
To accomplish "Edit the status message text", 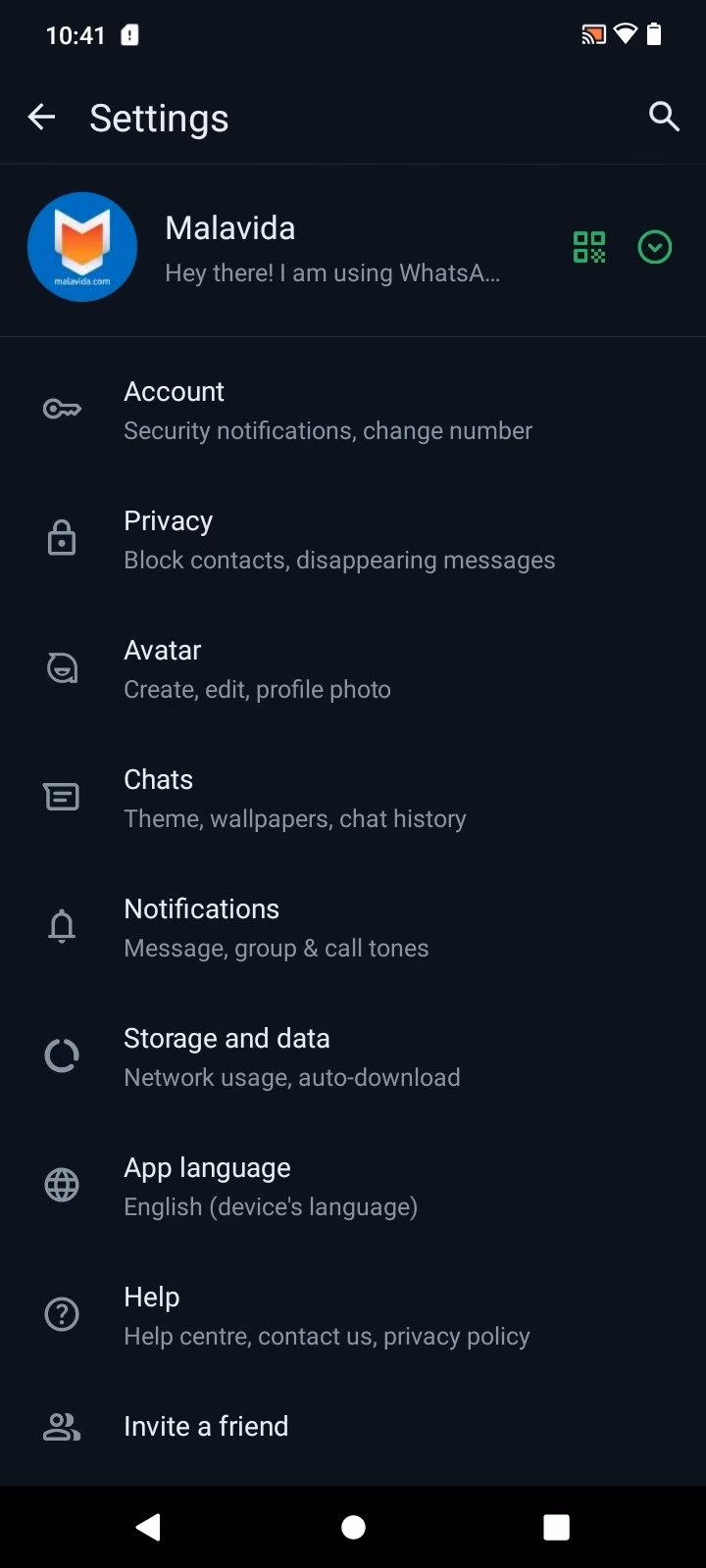I will coord(331,272).
